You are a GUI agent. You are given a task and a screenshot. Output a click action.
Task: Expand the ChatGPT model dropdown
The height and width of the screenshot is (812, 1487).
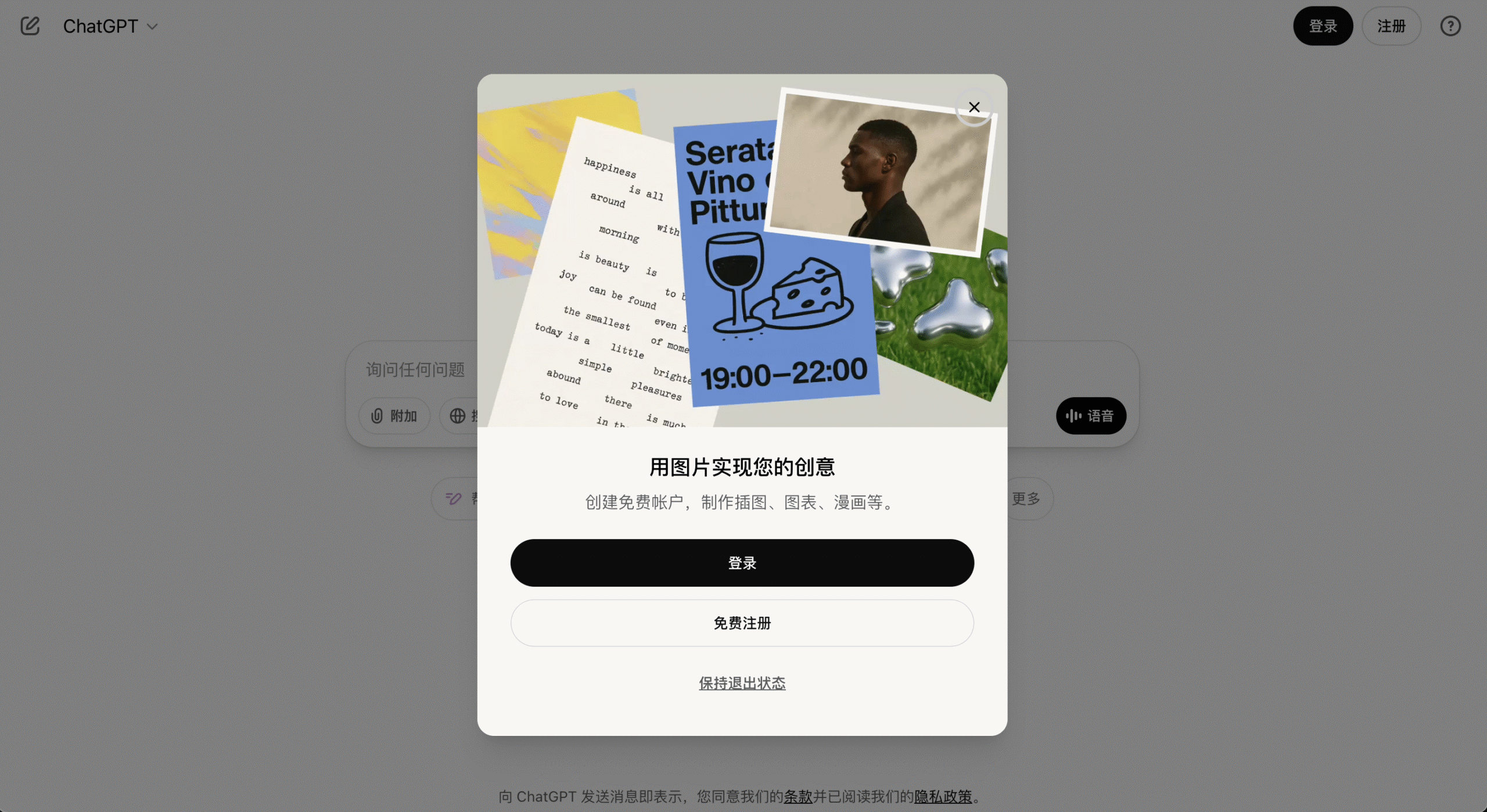(110, 26)
